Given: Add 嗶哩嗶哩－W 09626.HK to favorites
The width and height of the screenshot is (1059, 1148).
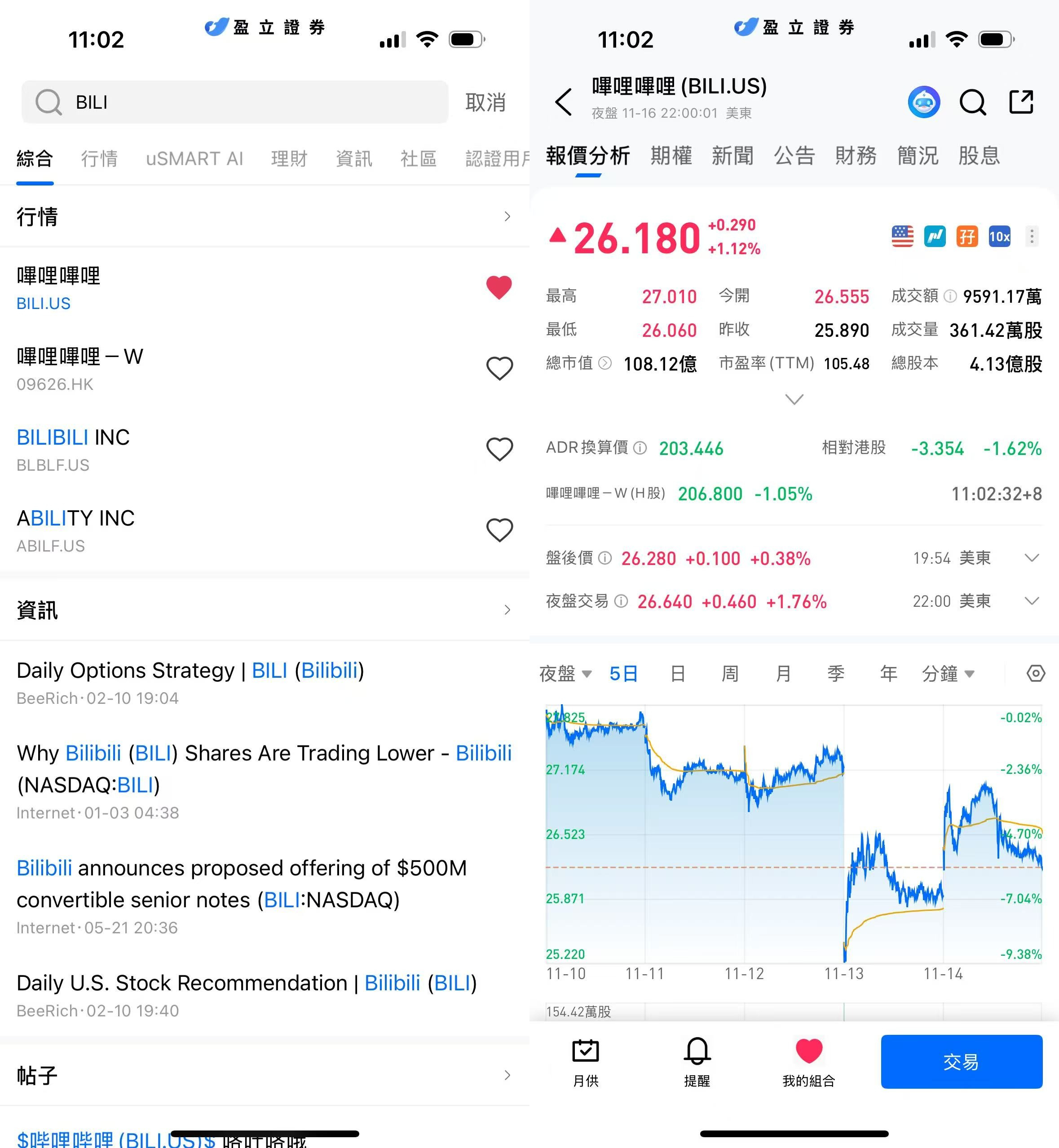Looking at the screenshot, I should [x=499, y=369].
